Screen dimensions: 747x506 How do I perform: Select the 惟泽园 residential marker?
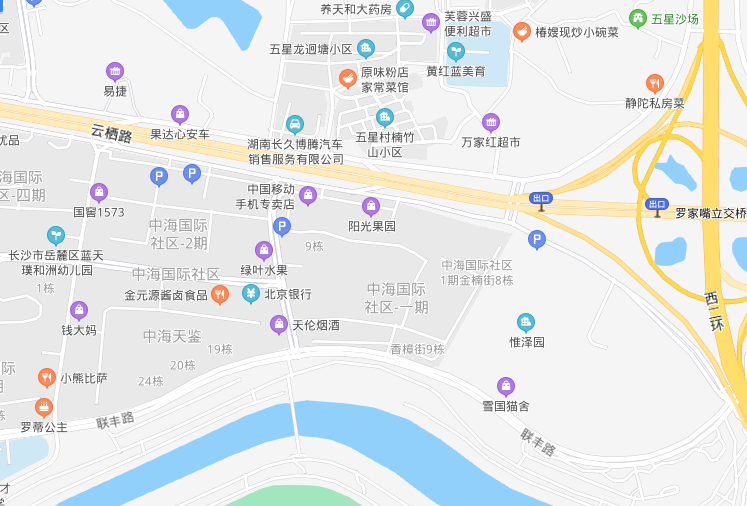tap(526, 322)
